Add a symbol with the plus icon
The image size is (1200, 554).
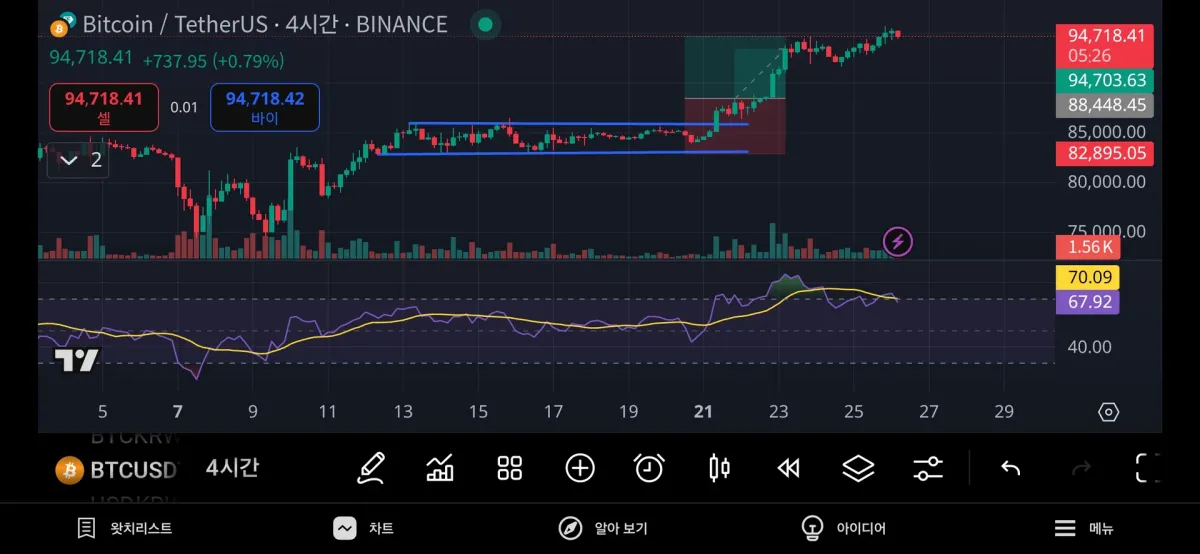coord(580,468)
